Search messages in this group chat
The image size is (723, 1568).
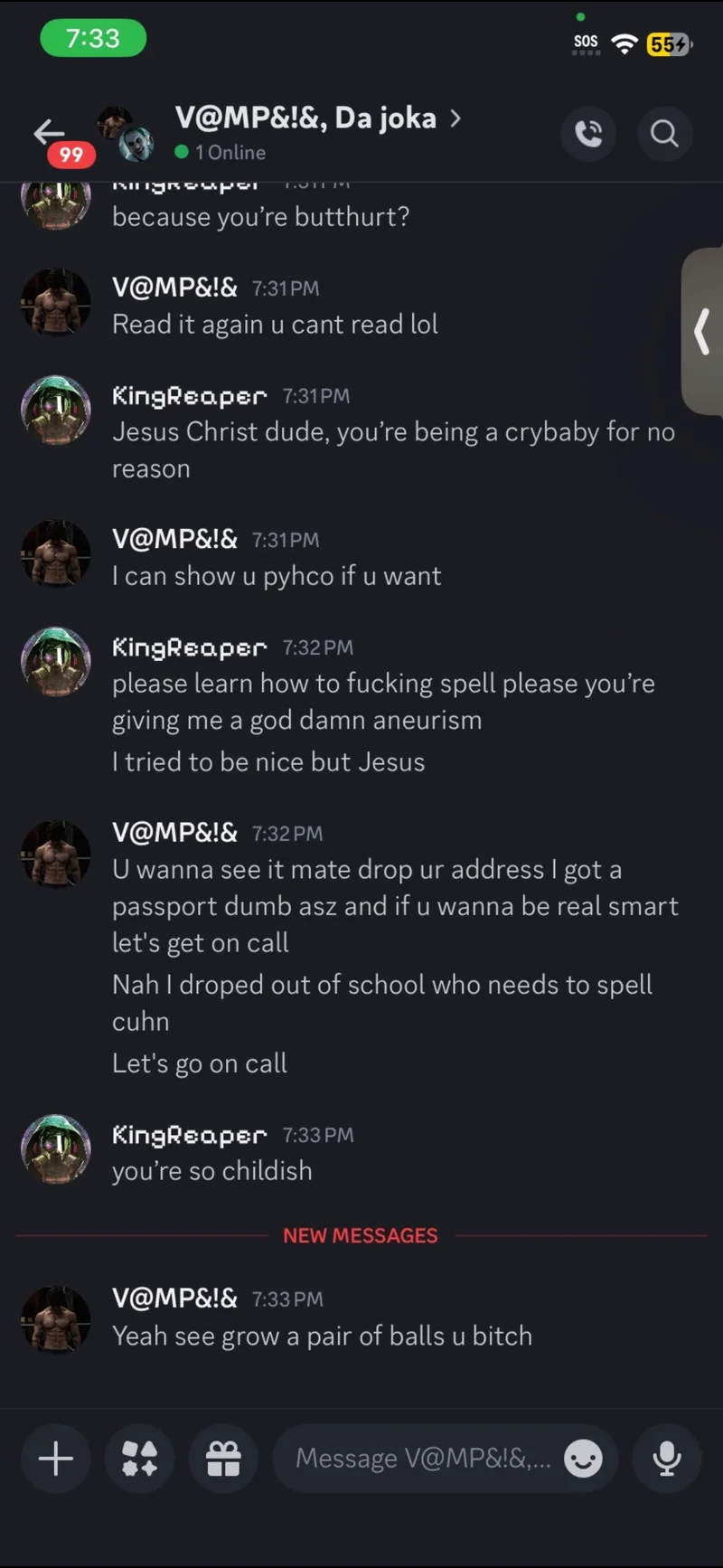(x=664, y=134)
